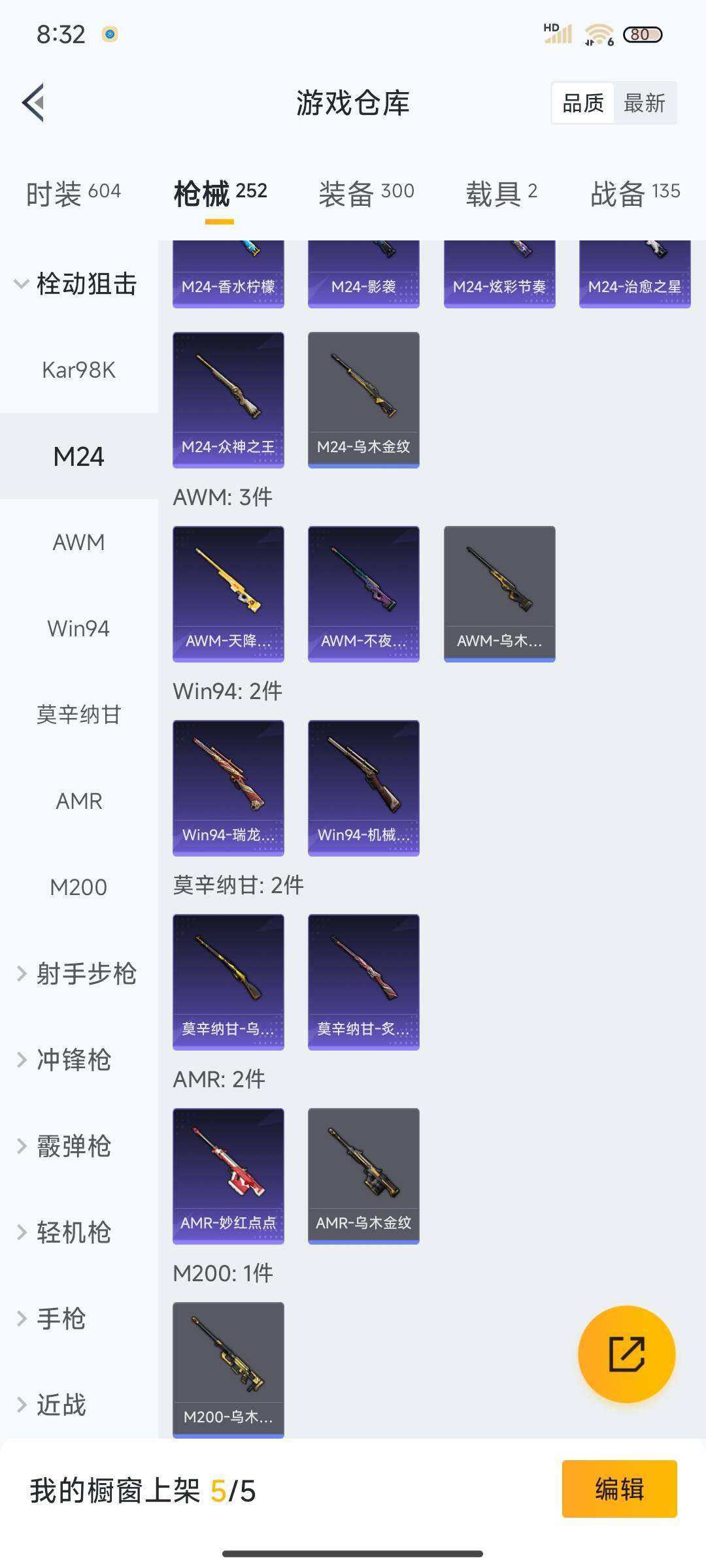Select the 品质 sort option
This screenshot has height=1568, width=706.
[582, 103]
